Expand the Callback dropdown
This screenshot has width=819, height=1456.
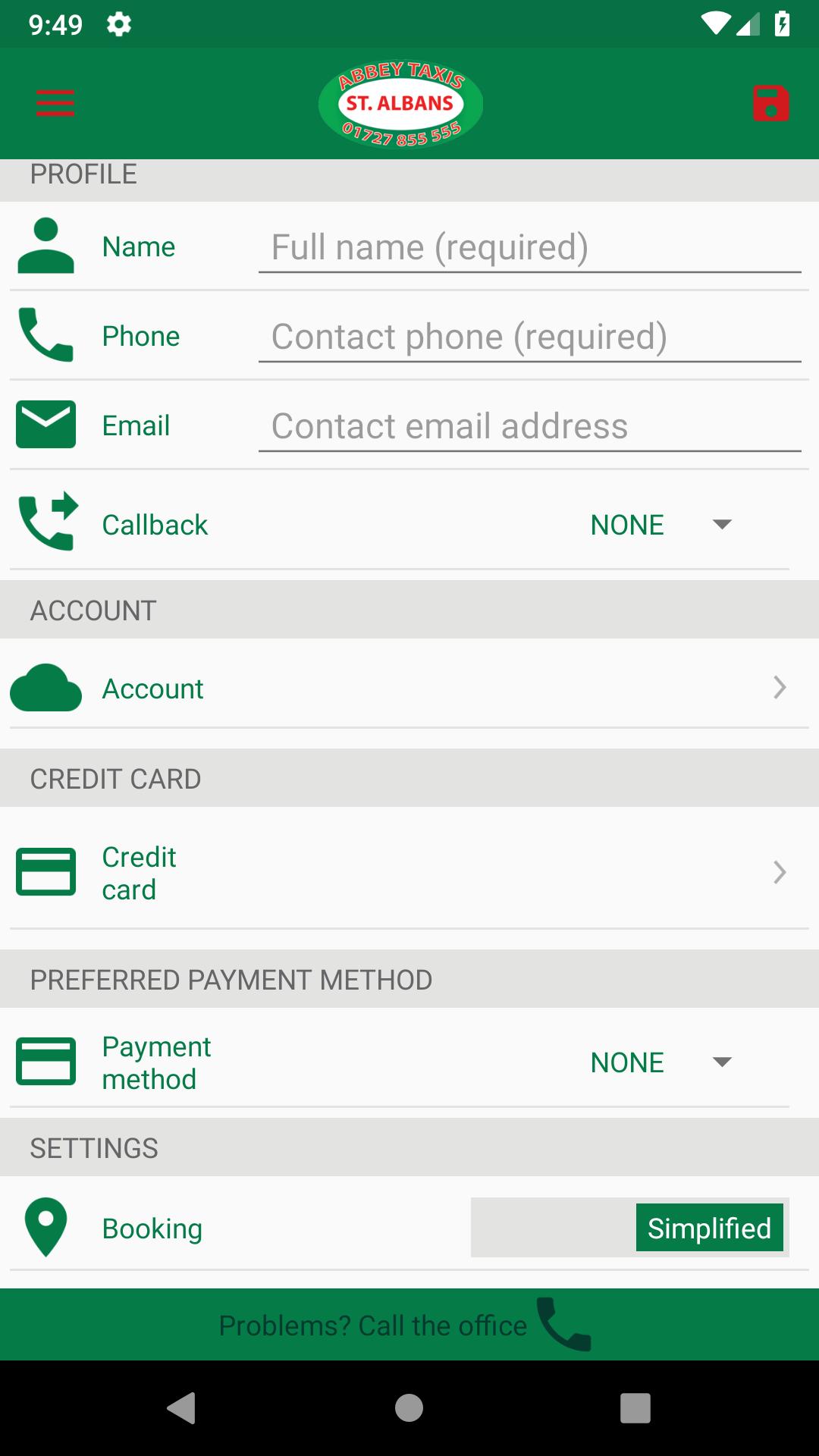point(660,525)
